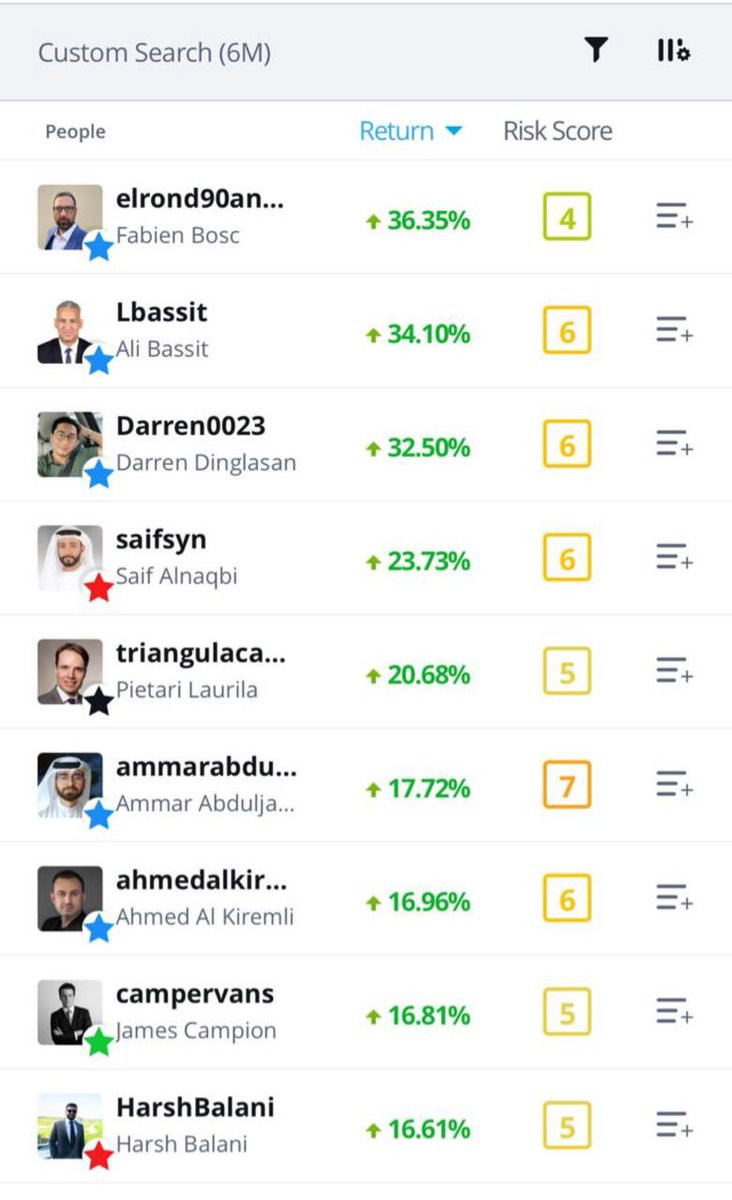Screen dimensions: 732x1200
Task: Add Lbassit to watchlist
Action: pos(674,330)
